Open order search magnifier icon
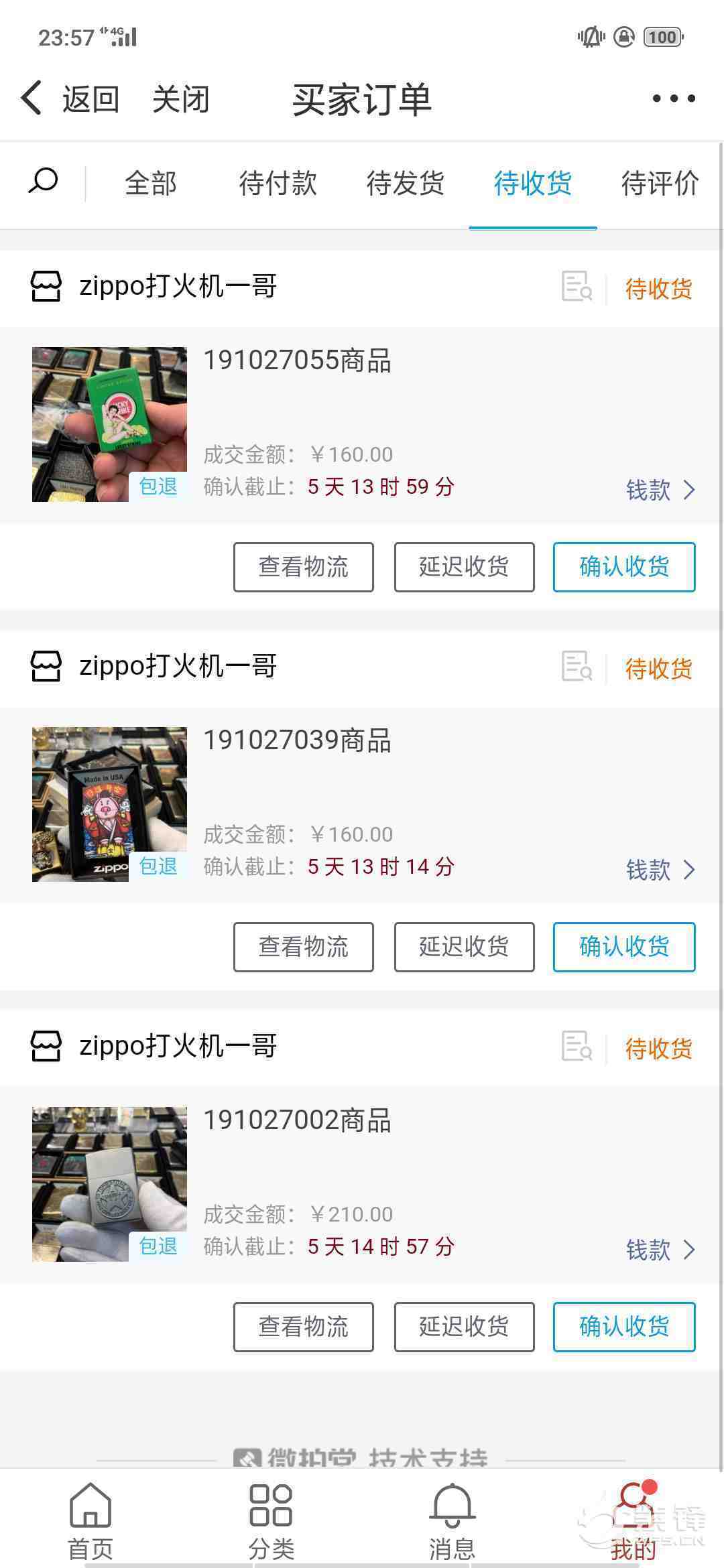724x1568 pixels. [44, 182]
